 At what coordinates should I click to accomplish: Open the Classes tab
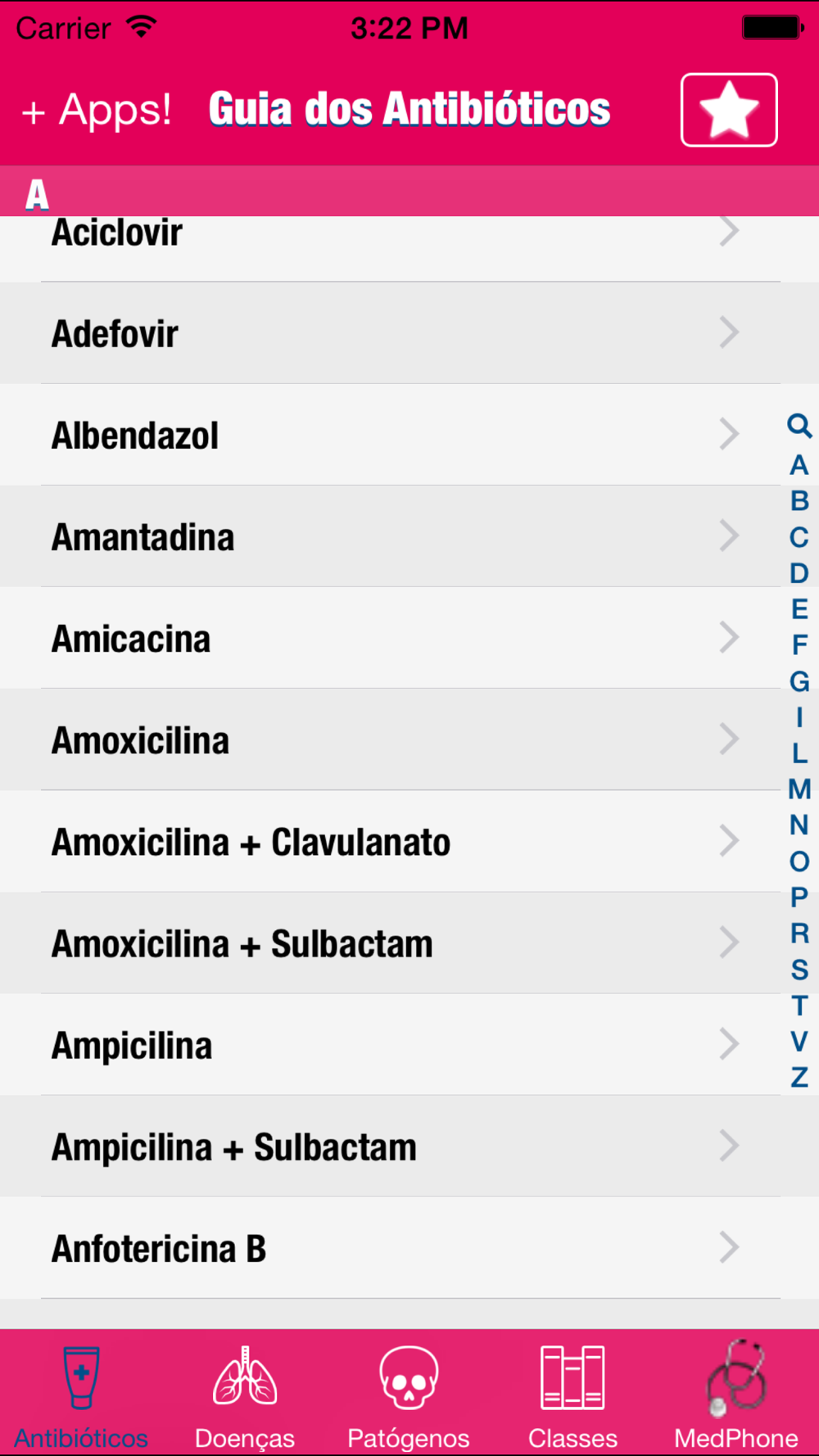click(572, 1394)
